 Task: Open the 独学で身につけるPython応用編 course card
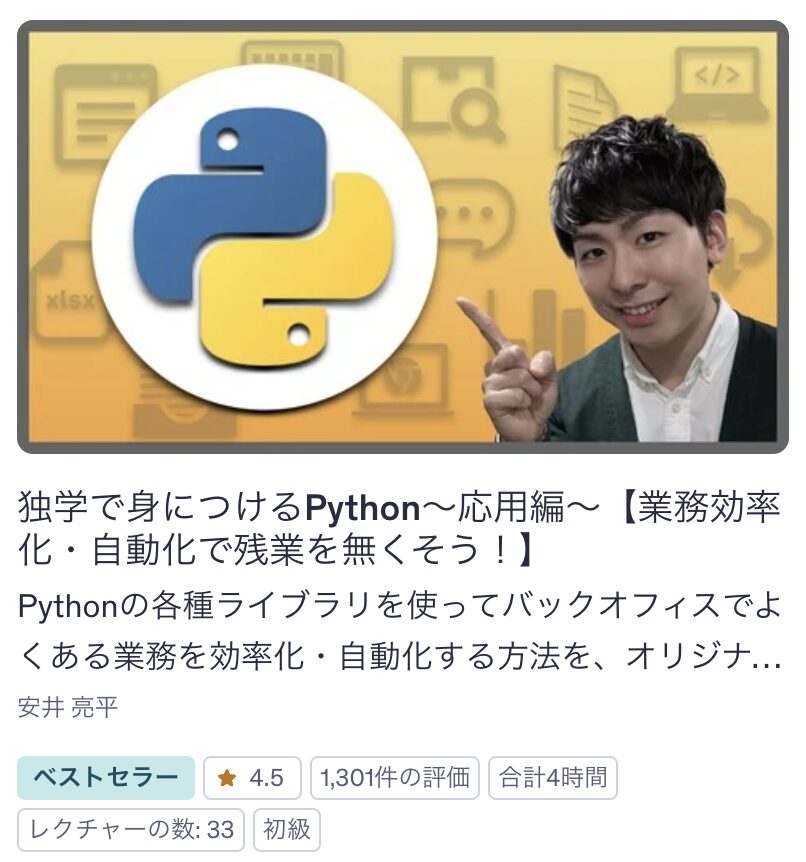click(x=400, y=527)
